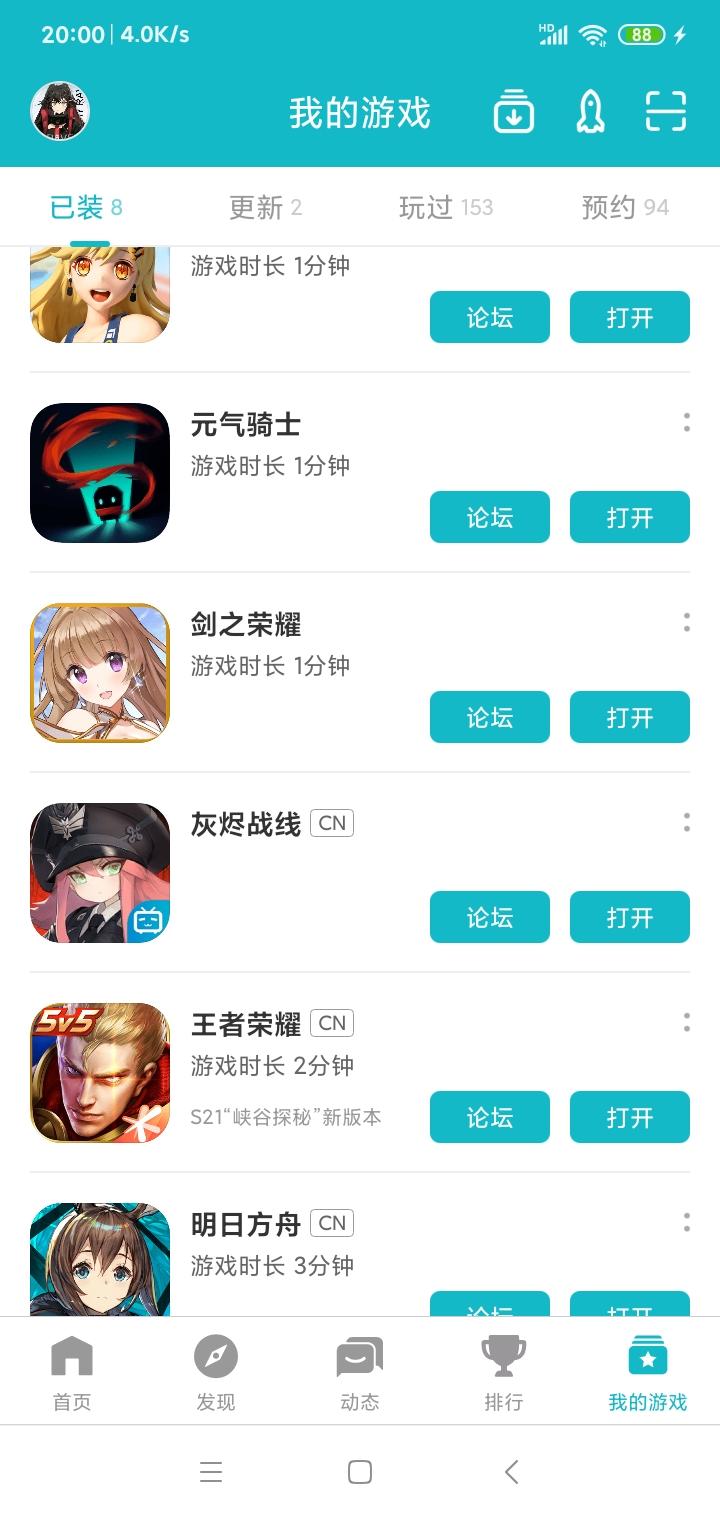The height and width of the screenshot is (1520, 720).
Task: Open the 灰烬战线 game icon
Action: (x=100, y=873)
